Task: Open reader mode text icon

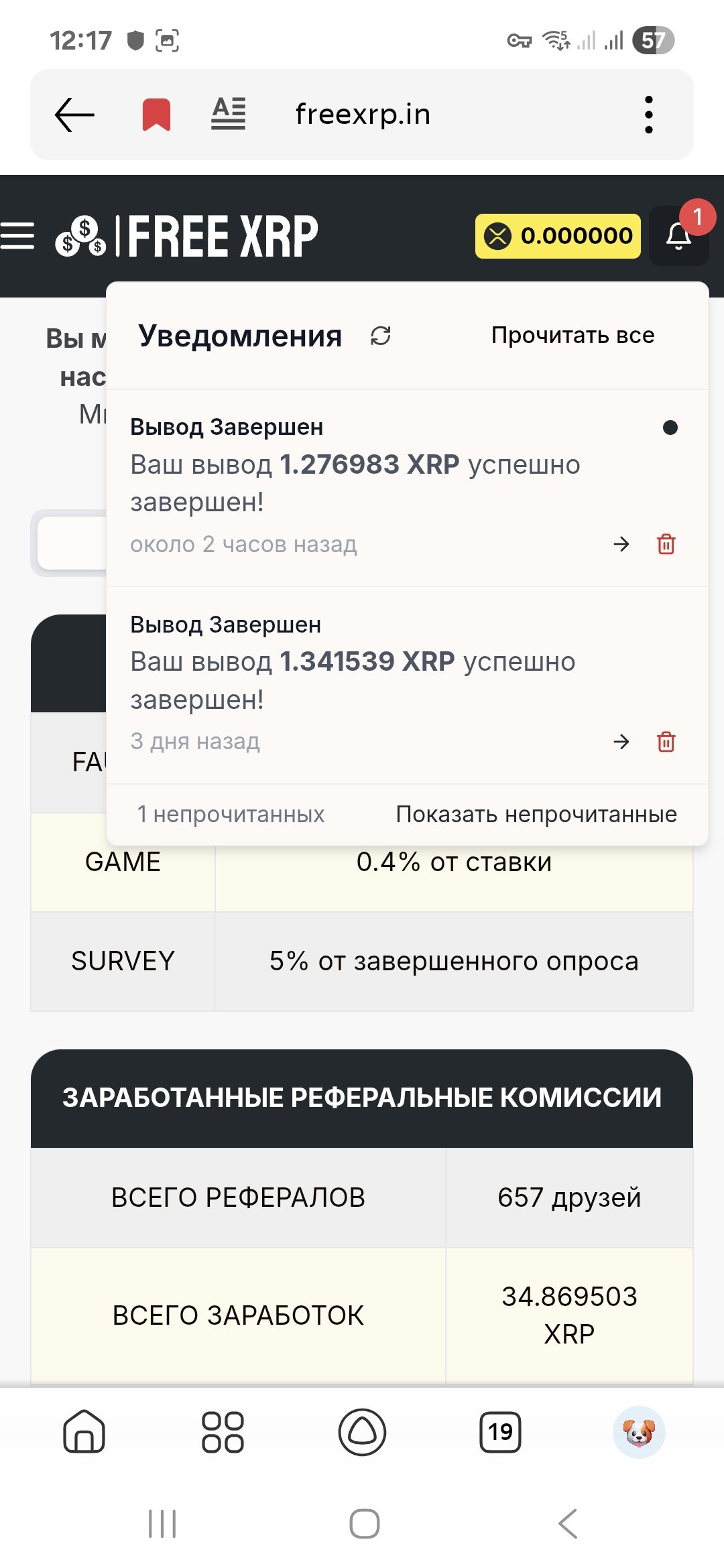Action: pyautogui.click(x=228, y=114)
